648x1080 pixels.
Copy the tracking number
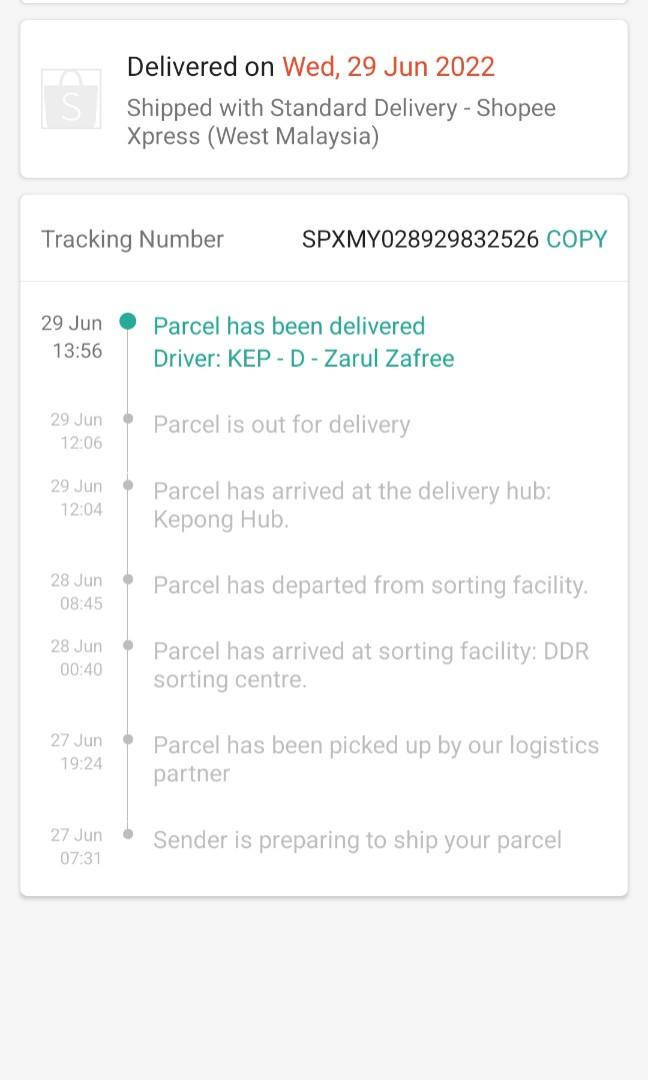(576, 240)
